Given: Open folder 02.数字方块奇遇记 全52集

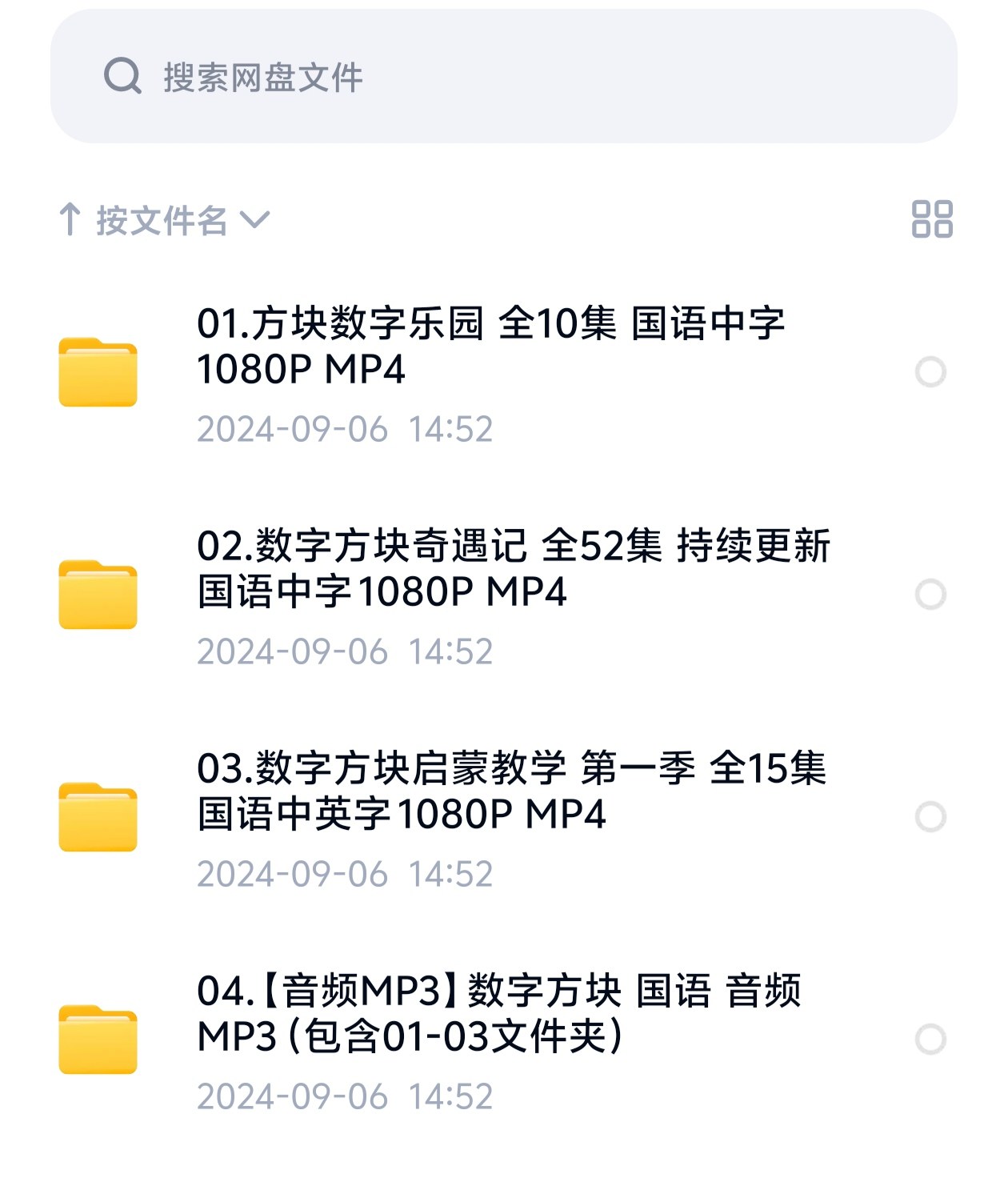Looking at the screenshot, I should point(512,569).
